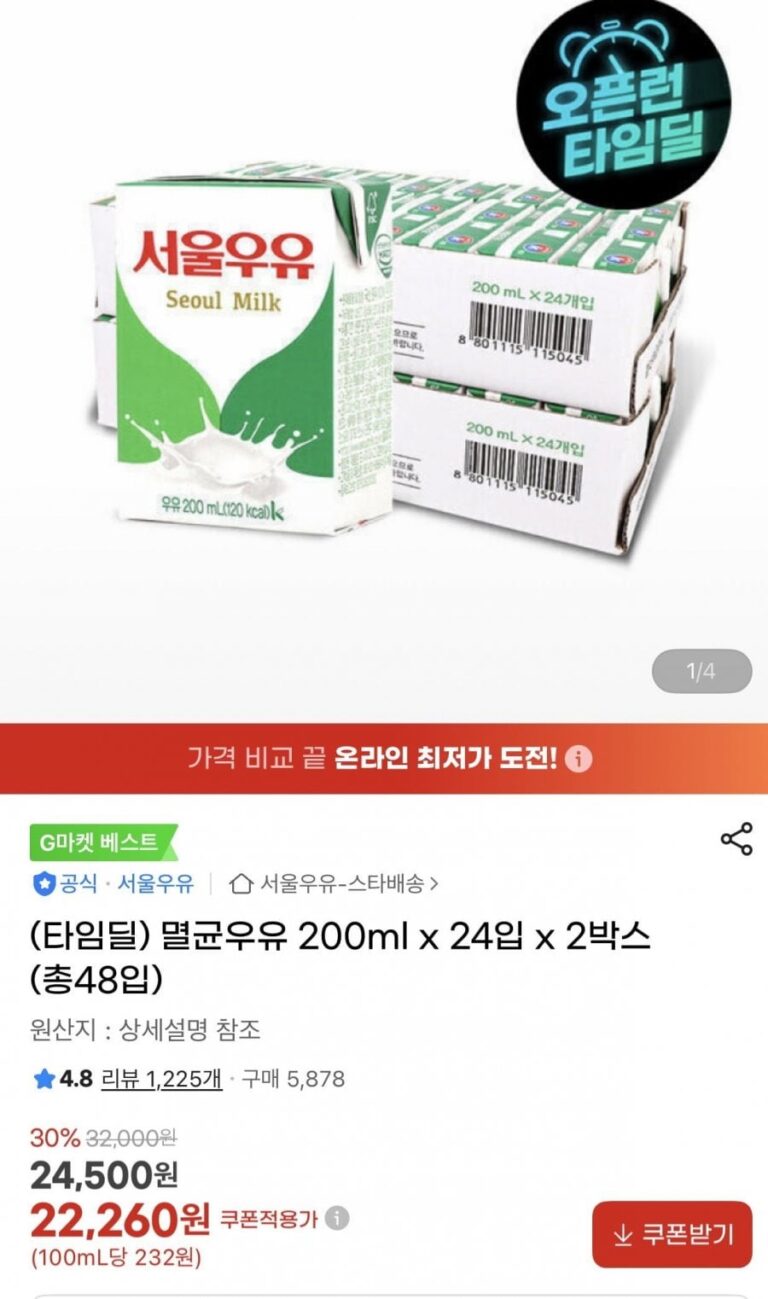Show info for 온라인 최저가 도전 banner
This screenshot has width=768, height=1299.
(x=578, y=758)
